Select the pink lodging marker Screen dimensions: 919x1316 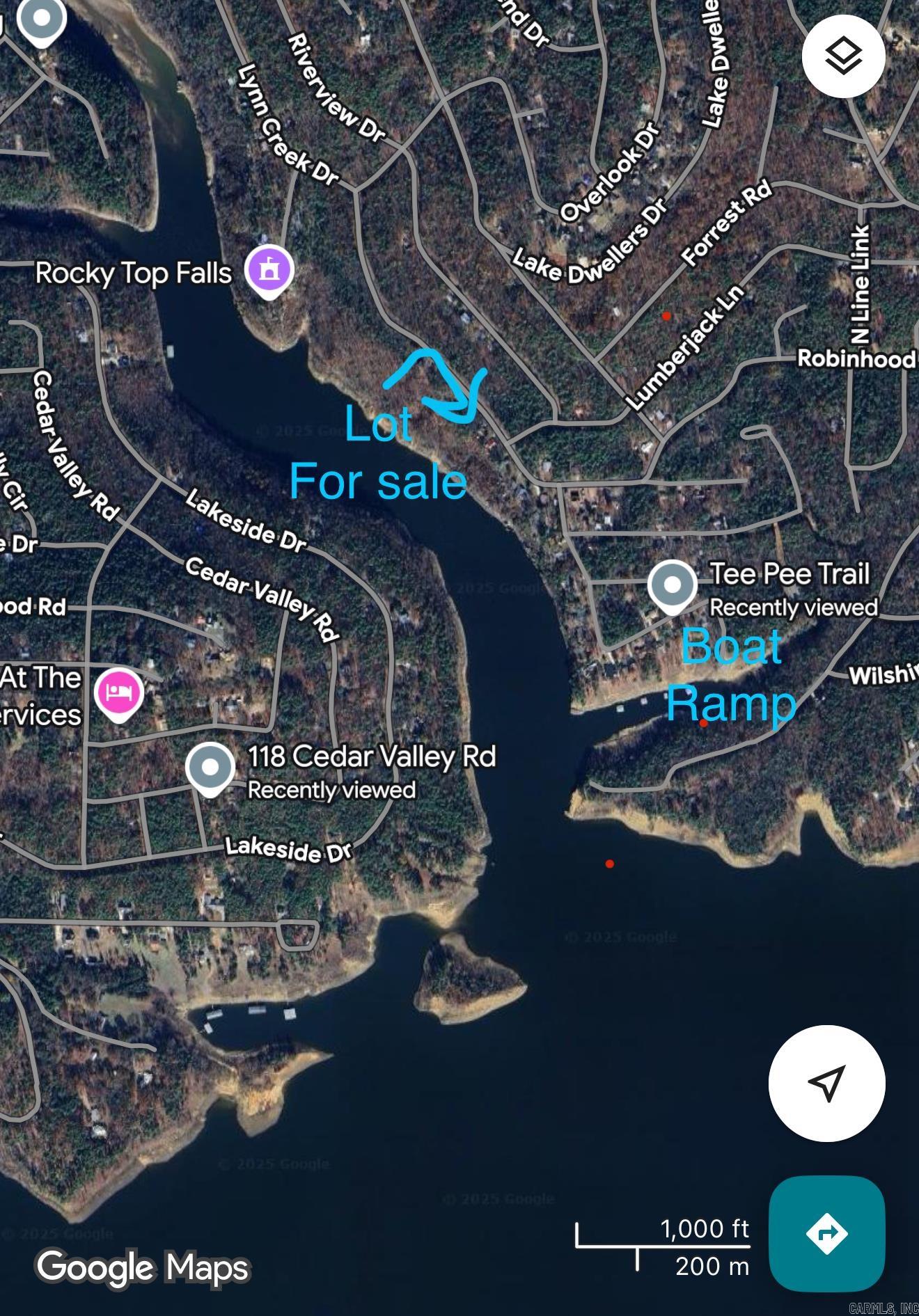click(x=120, y=692)
